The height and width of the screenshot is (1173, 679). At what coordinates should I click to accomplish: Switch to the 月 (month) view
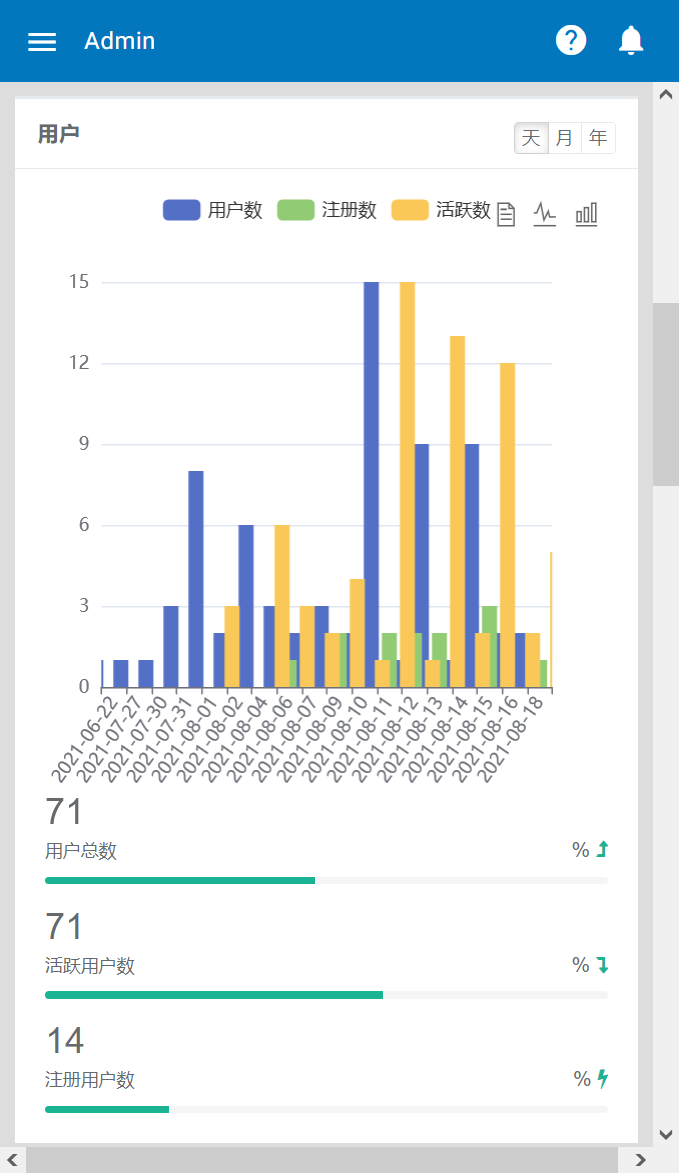(565, 138)
